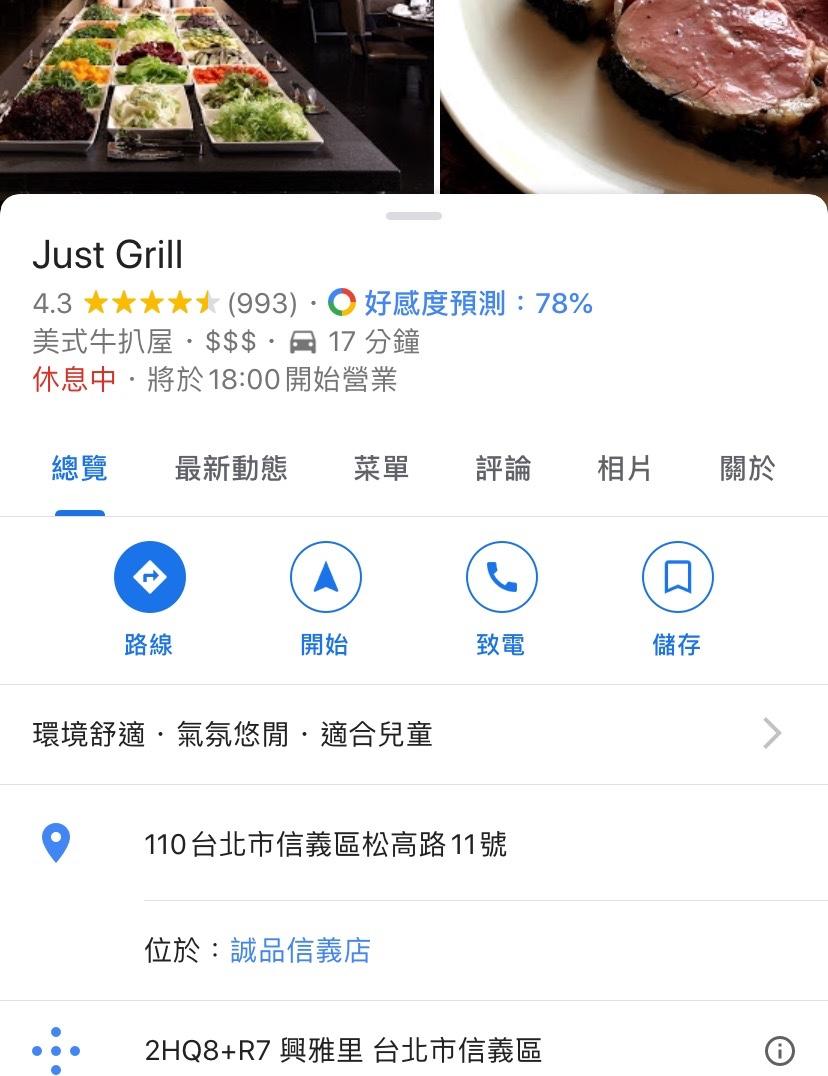Switch to the 最新動態 tab
The width and height of the screenshot is (828, 1076).
pos(231,468)
